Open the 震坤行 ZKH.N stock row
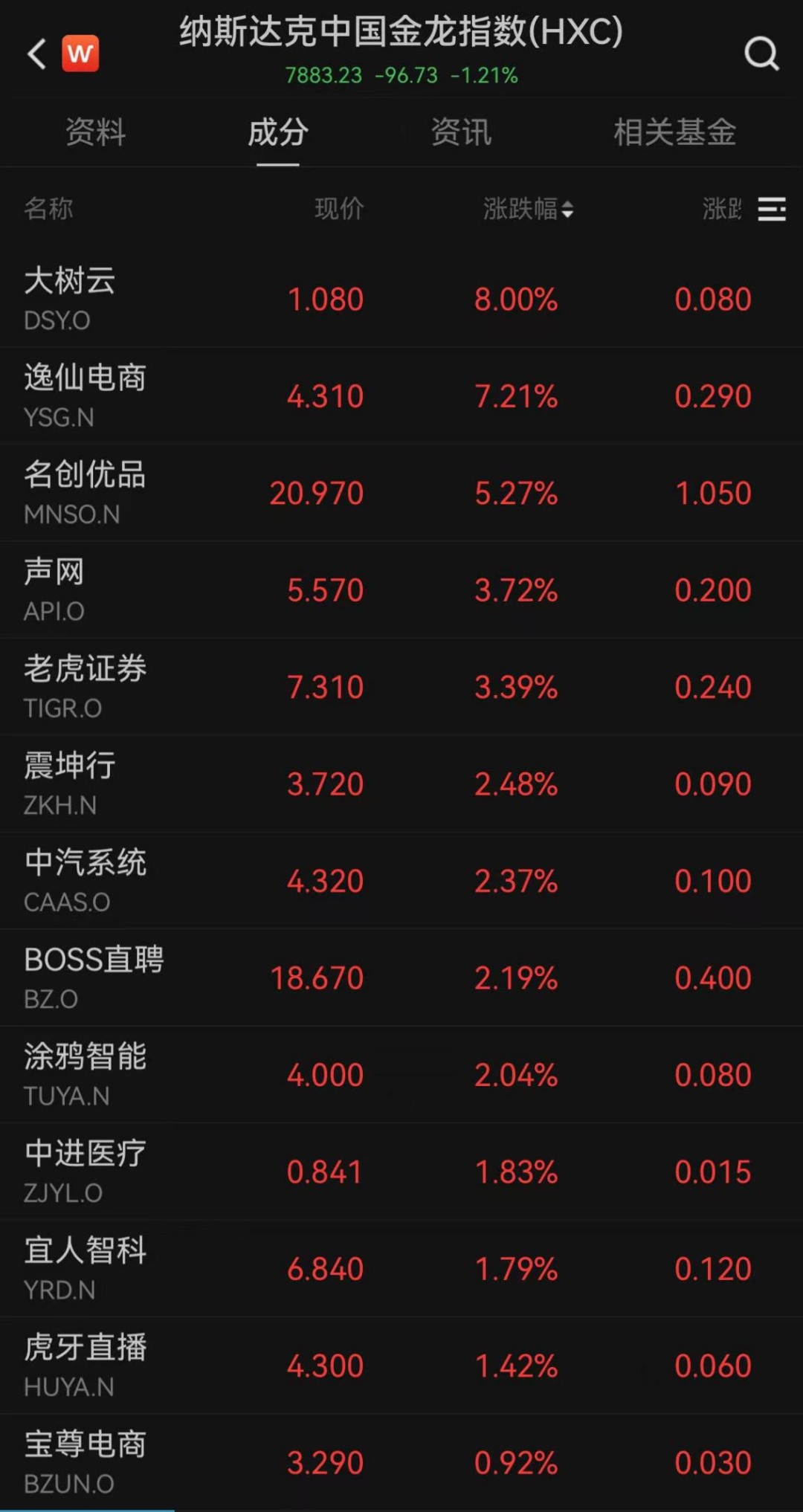Screen dimensions: 803x1512 click(401, 784)
